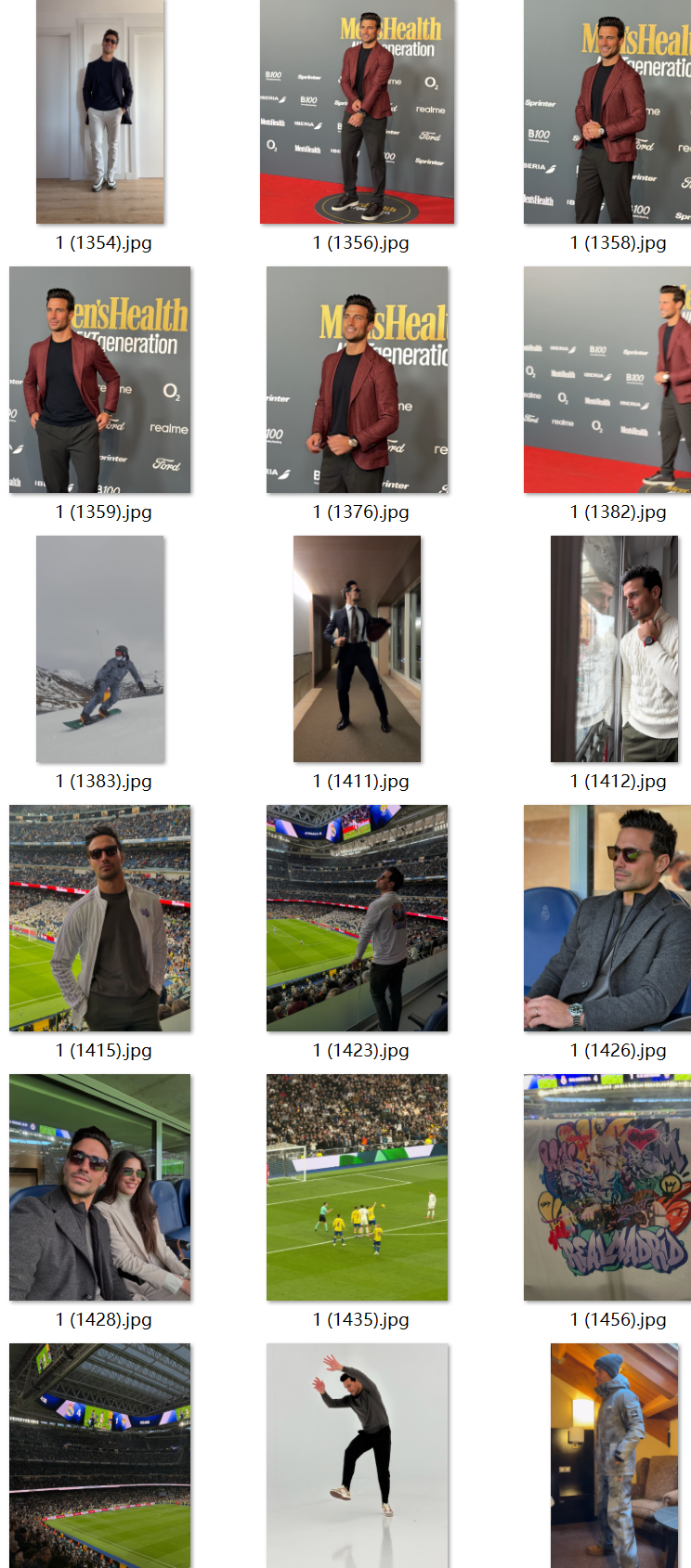The height and width of the screenshot is (1568, 691).
Task: Open the image 1 (1382).jpg
Action: click(607, 380)
